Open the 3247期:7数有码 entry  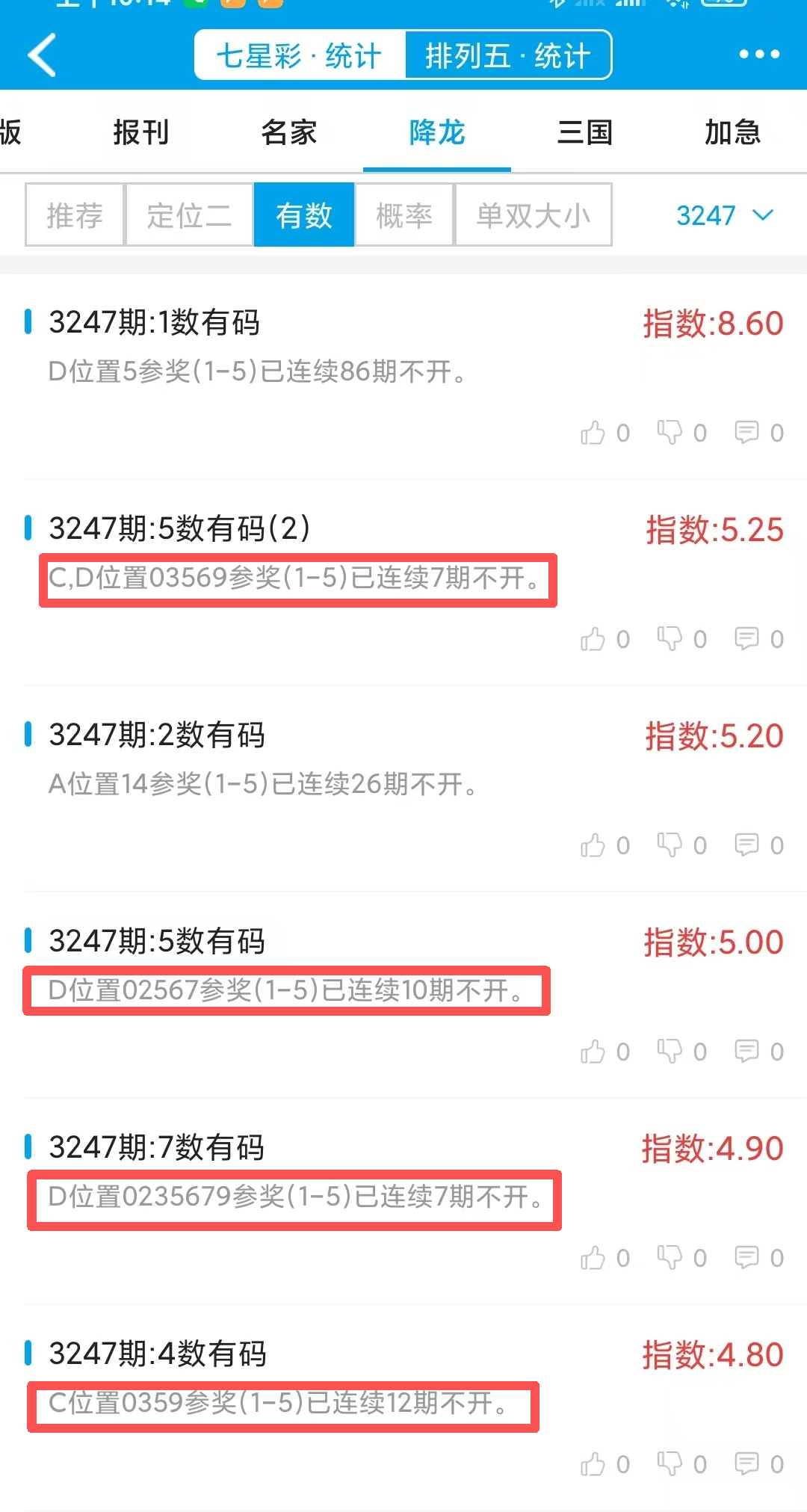[157, 1147]
